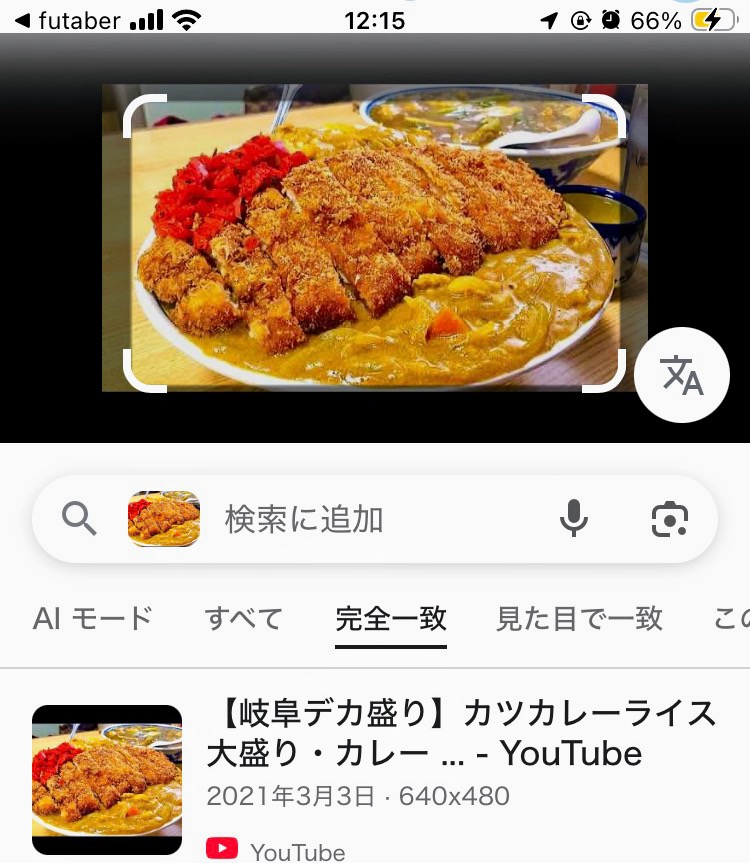This screenshot has height=863, width=750.
Task: Switch to the すべて tab
Action: (x=244, y=618)
